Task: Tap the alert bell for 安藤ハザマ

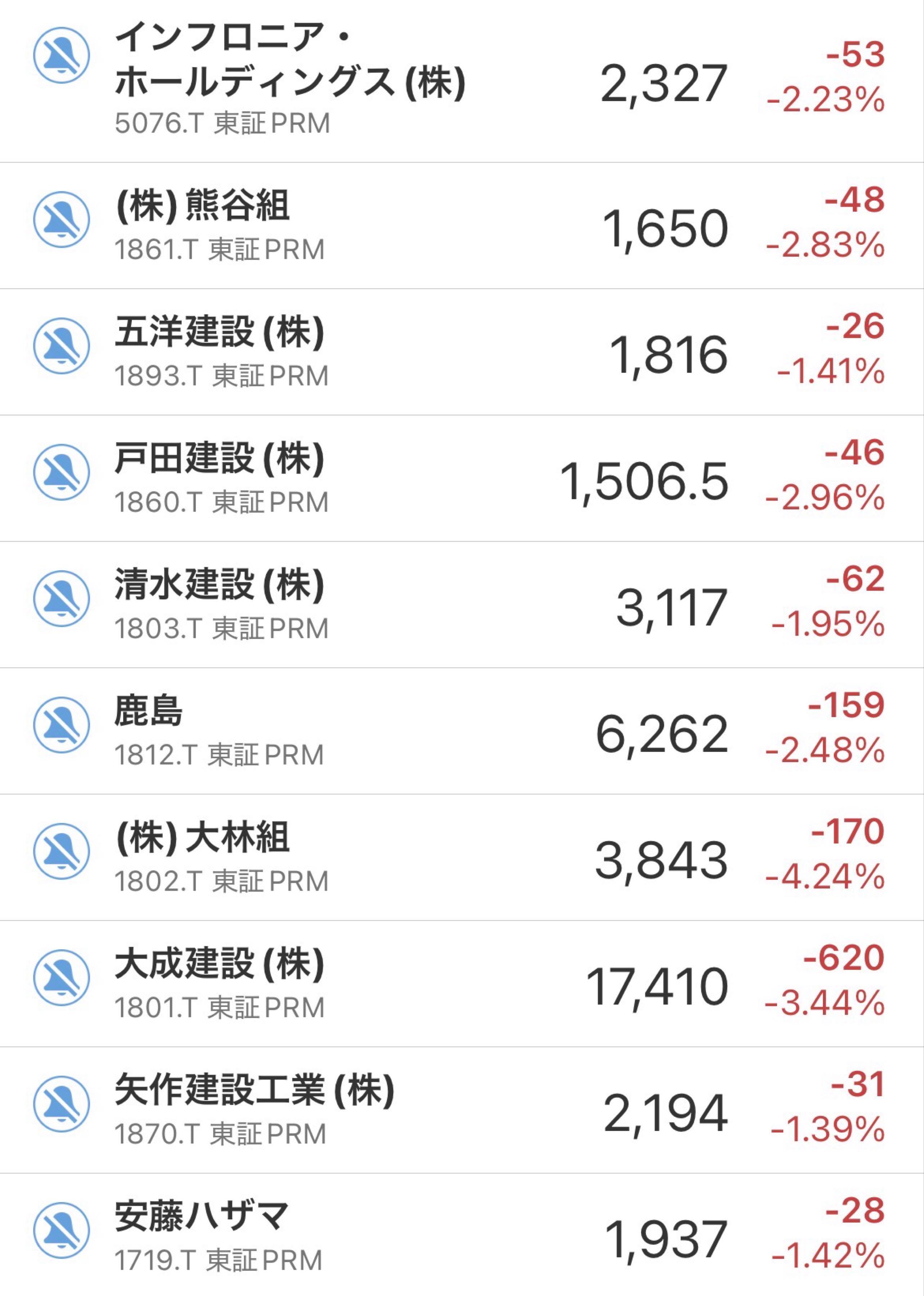Action: [62, 1230]
